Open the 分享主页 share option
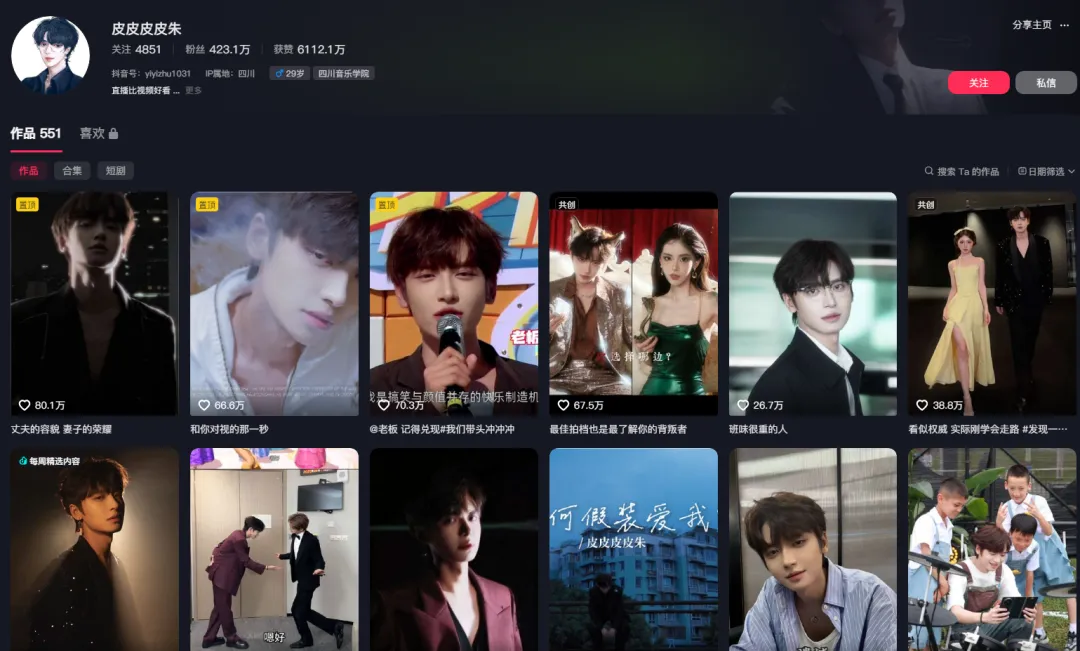This screenshot has width=1080, height=651. tap(1031, 25)
